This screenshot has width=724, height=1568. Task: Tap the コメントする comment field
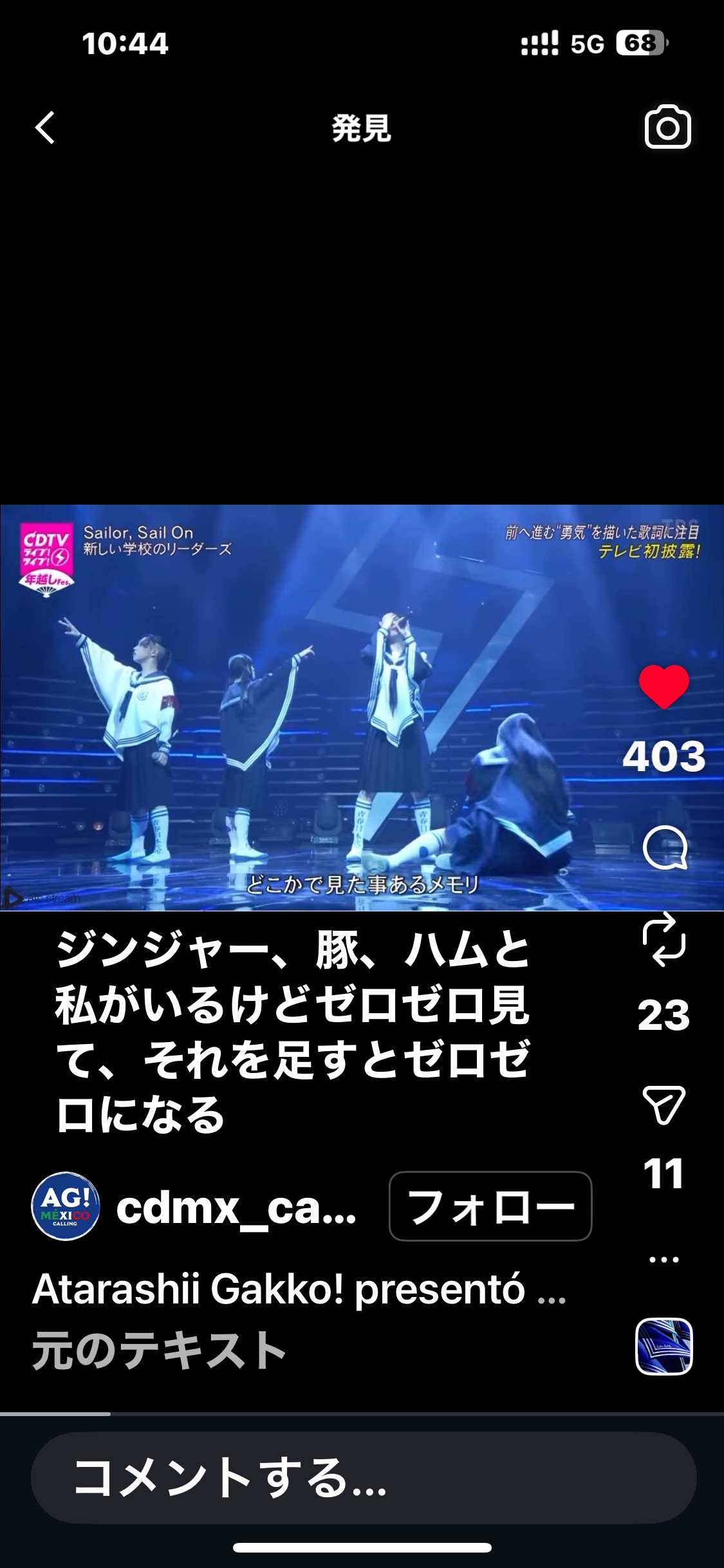coord(363,1478)
